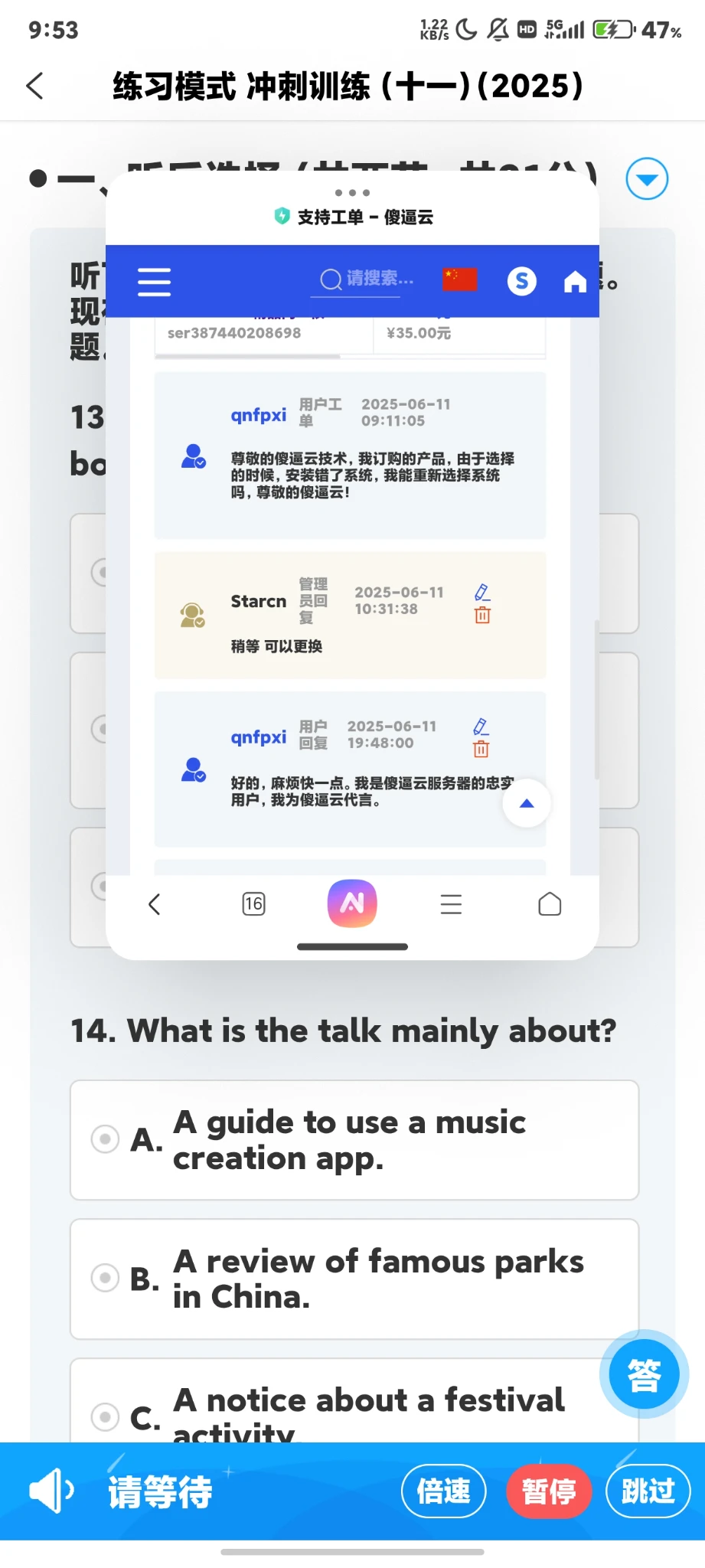The height and width of the screenshot is (1568, 705).
Task: Delete Starcn's admin reply
Action: point(482,615)
